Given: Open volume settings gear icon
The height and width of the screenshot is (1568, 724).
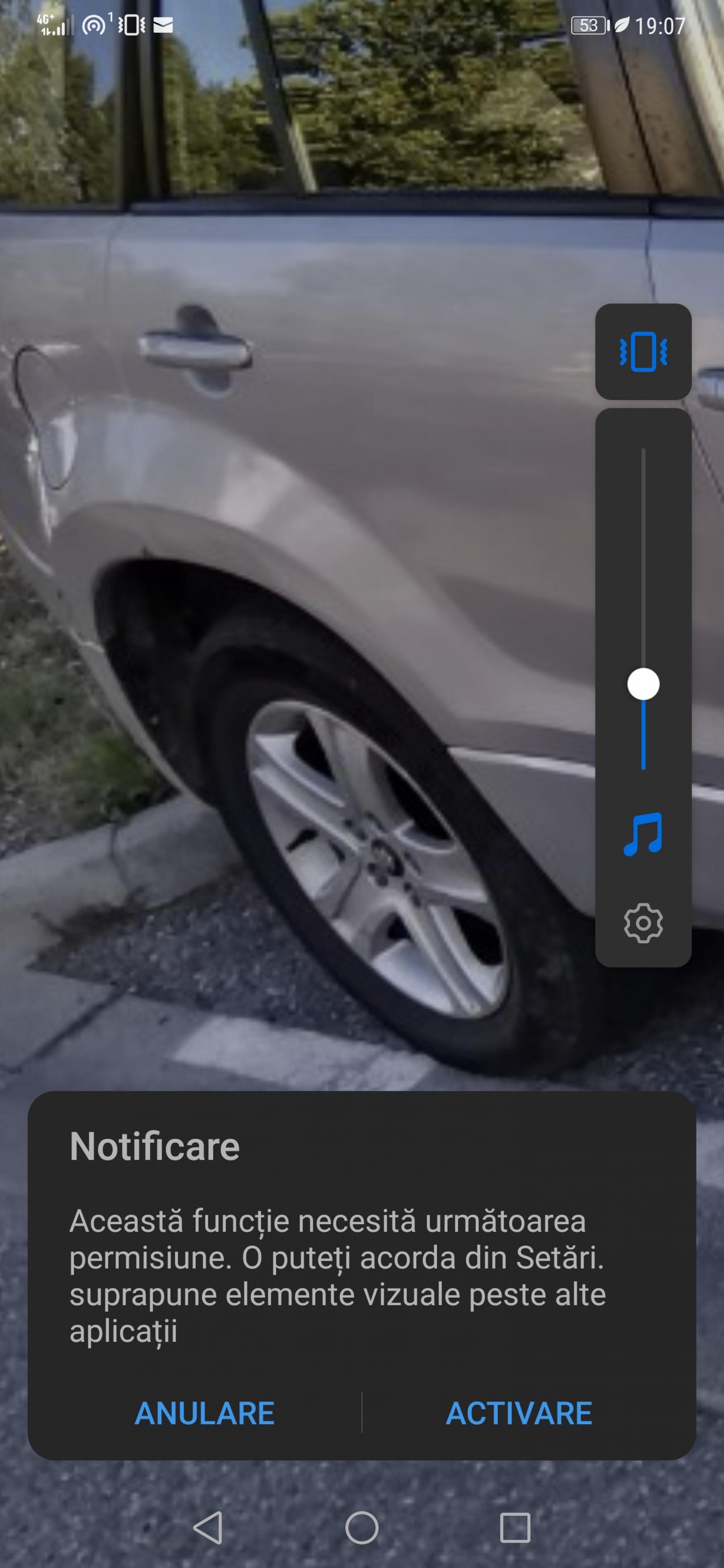Looking at the screenshot, I should (643, 923).
